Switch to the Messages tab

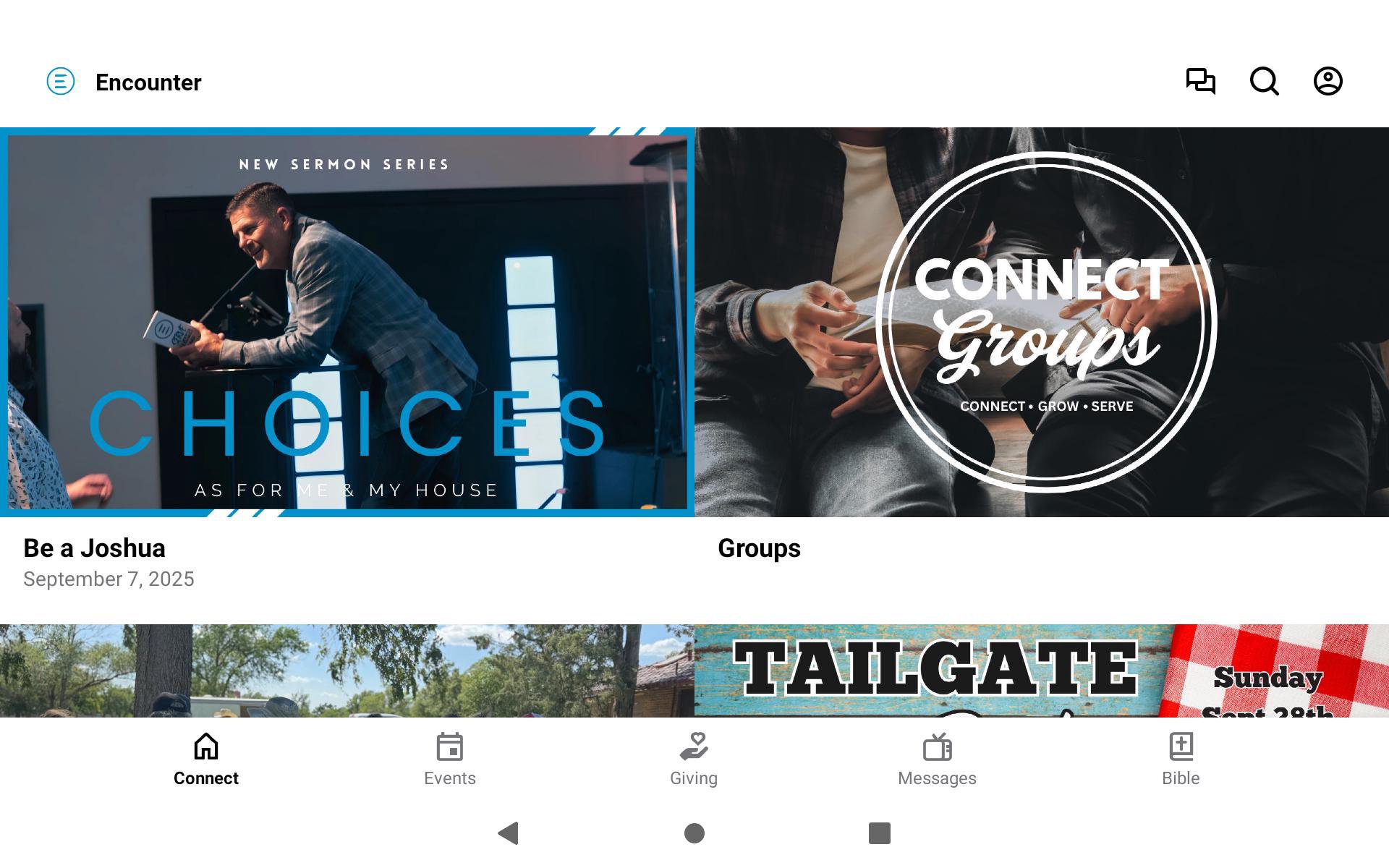point(937,759)
